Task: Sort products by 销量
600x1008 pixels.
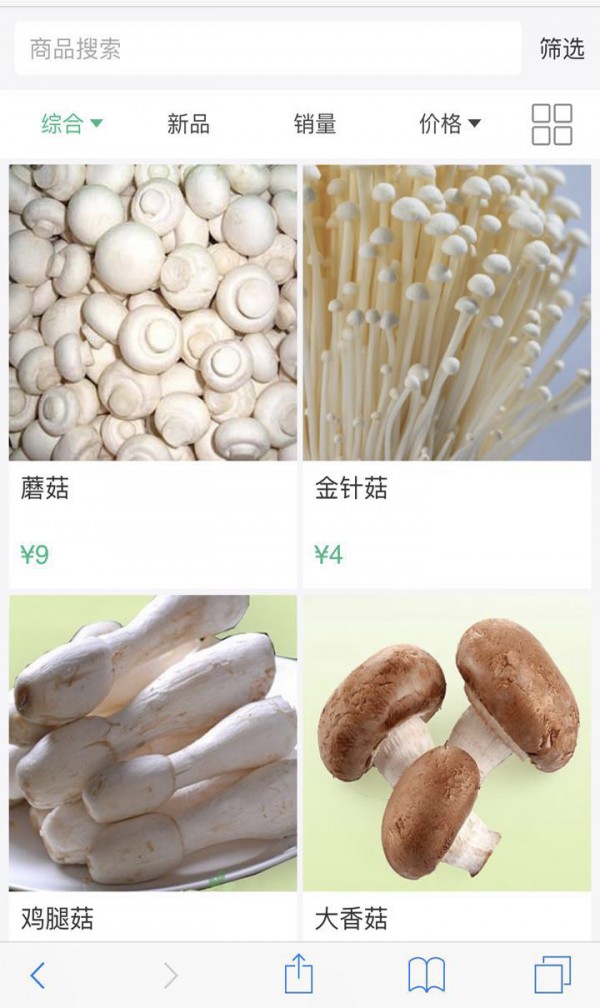Action: (315, 124)
